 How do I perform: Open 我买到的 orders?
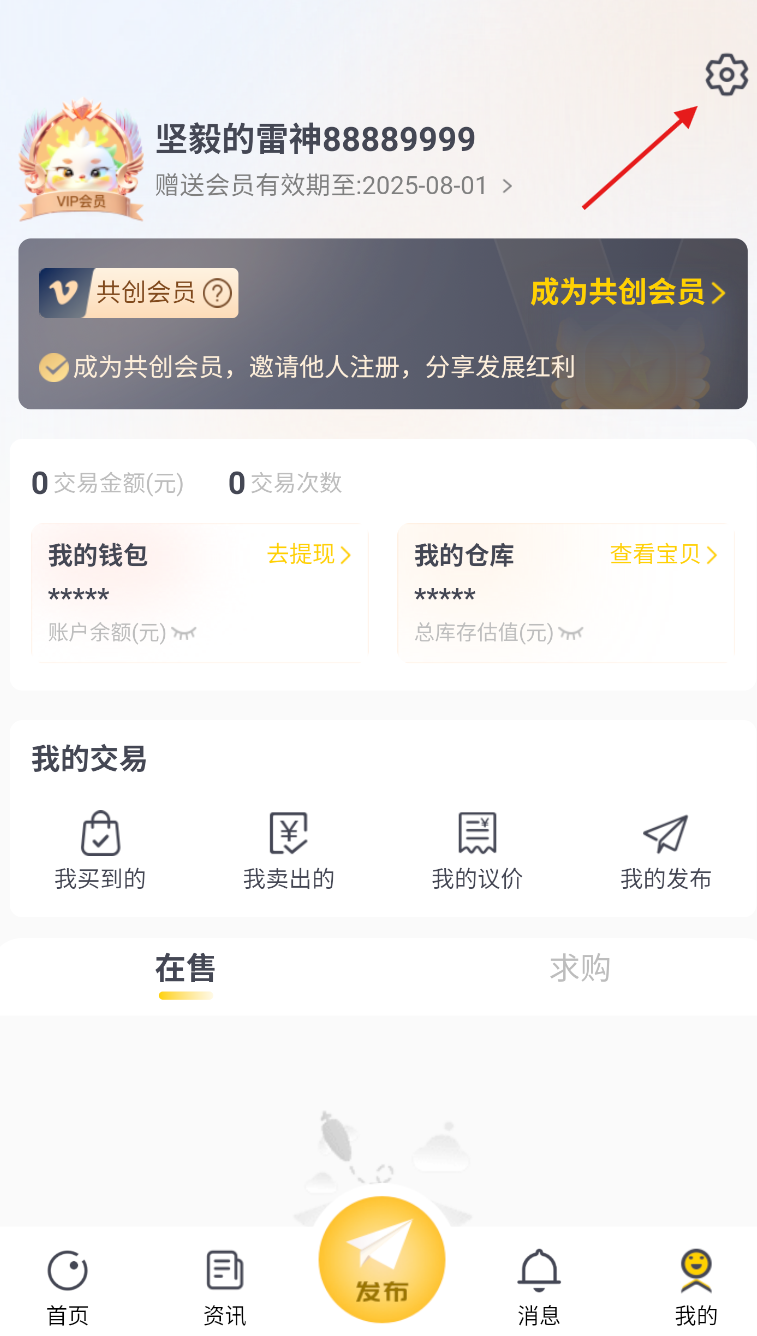tap(100, 851)
